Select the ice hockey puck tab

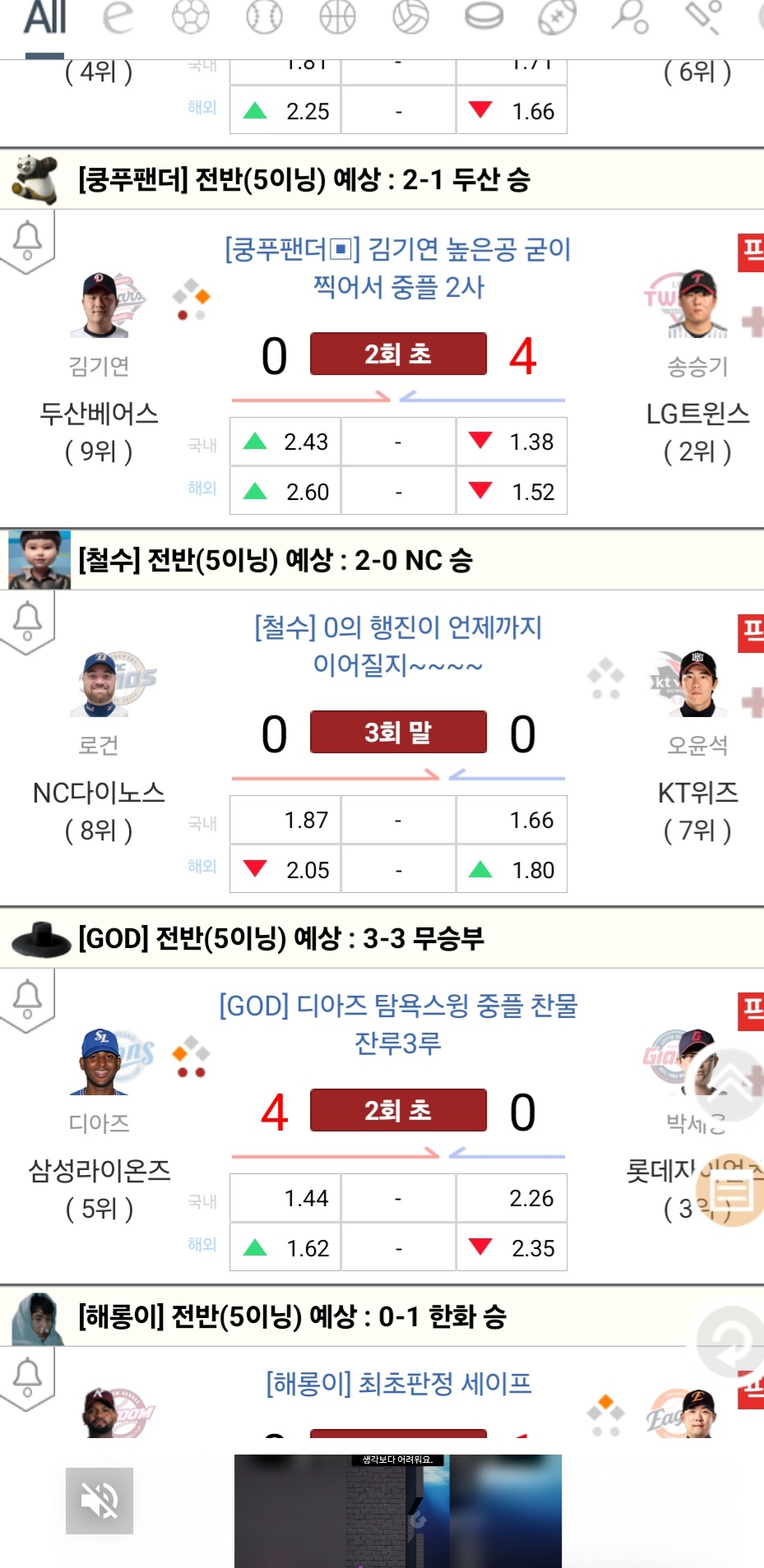coord(484,17)
